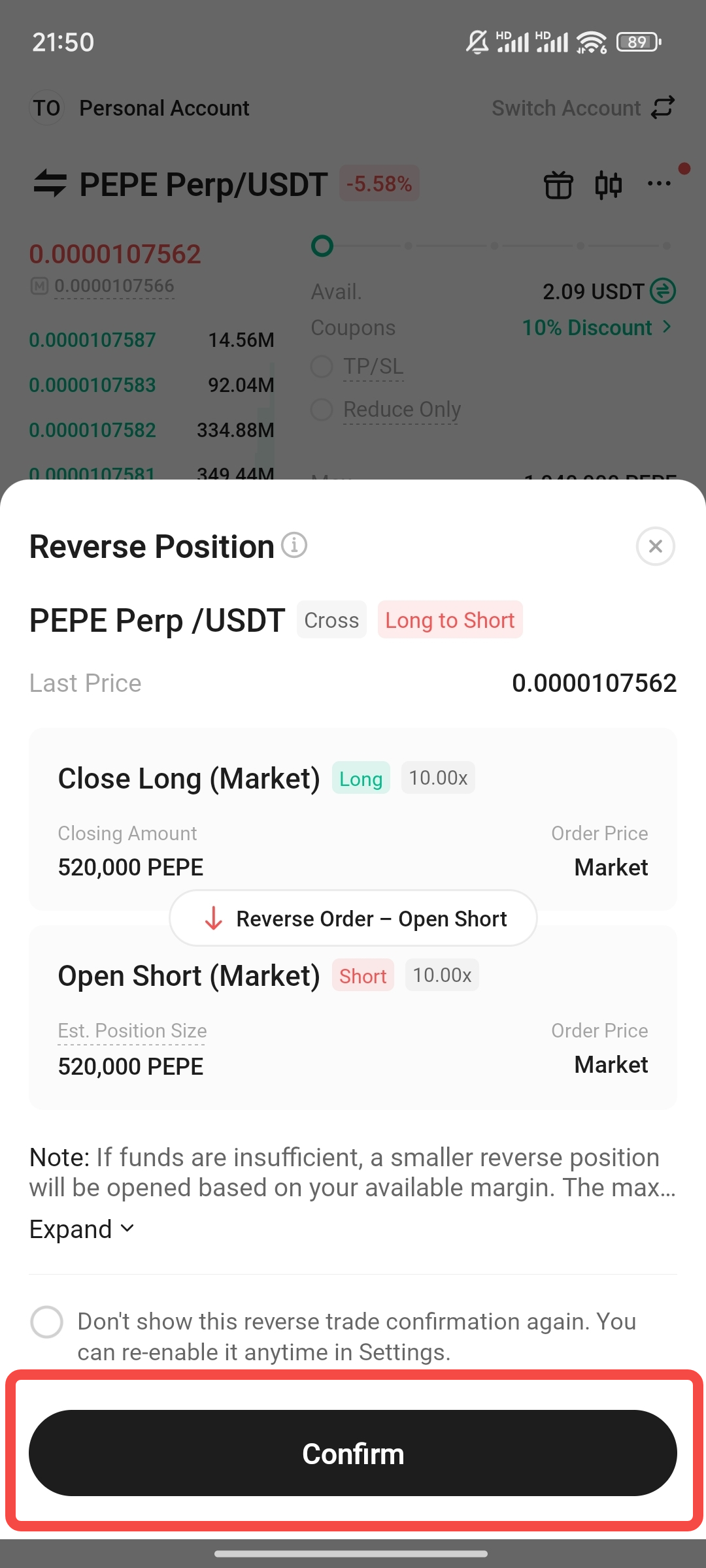
Task: Expand the full note text
Action: pos(82,1229)
